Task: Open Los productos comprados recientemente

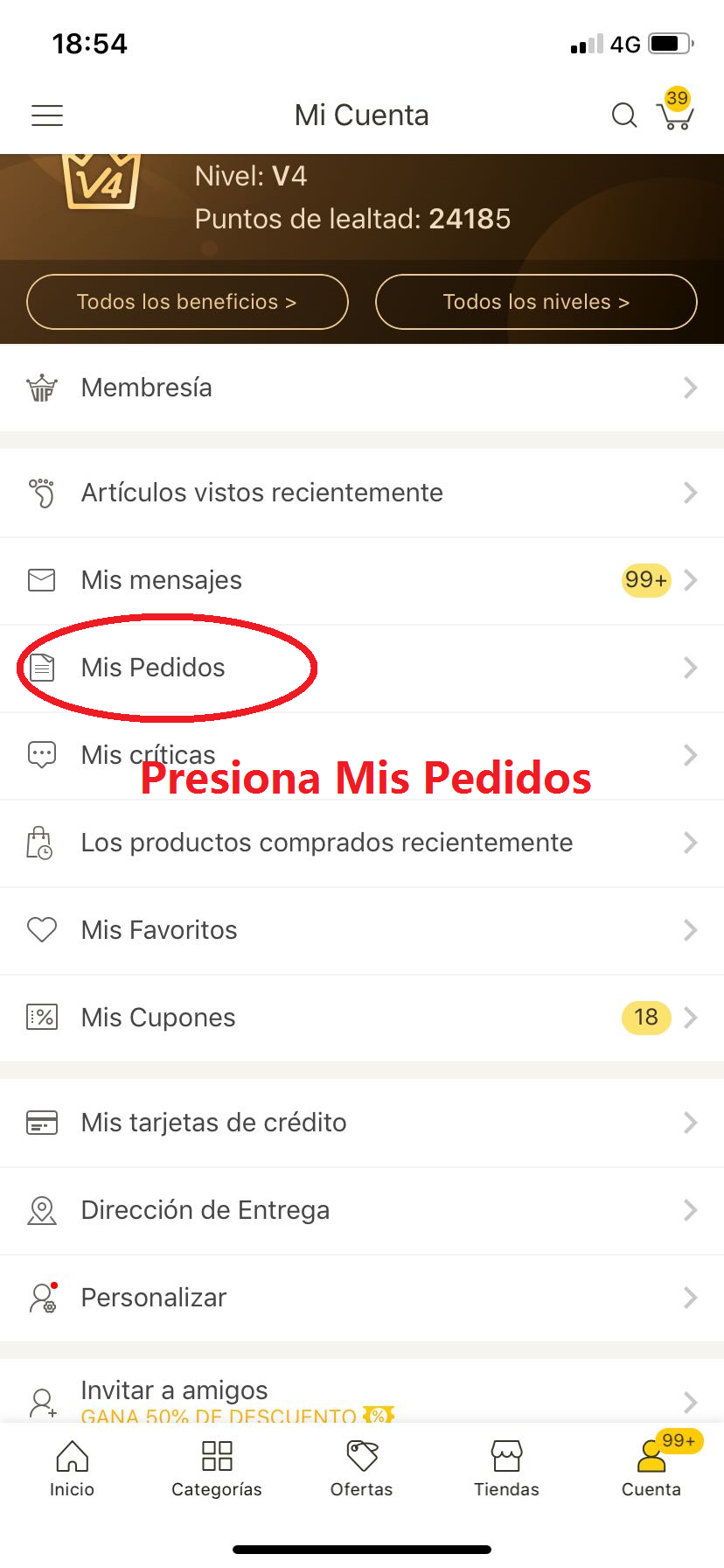Action: pyautogui.click(x=362, y=843)
